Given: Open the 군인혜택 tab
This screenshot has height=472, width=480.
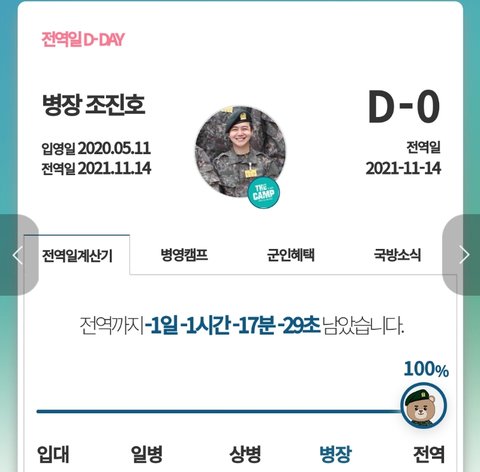Looking at the screenshot, I should point(291,255).
